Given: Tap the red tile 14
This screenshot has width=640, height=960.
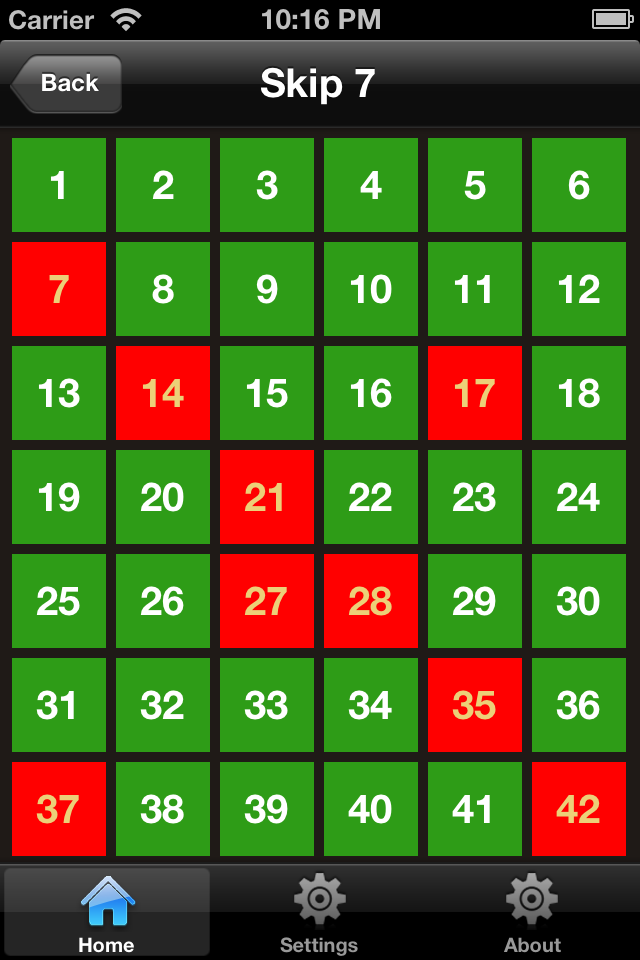Looking at the screenshot, I should coord(163,393).
